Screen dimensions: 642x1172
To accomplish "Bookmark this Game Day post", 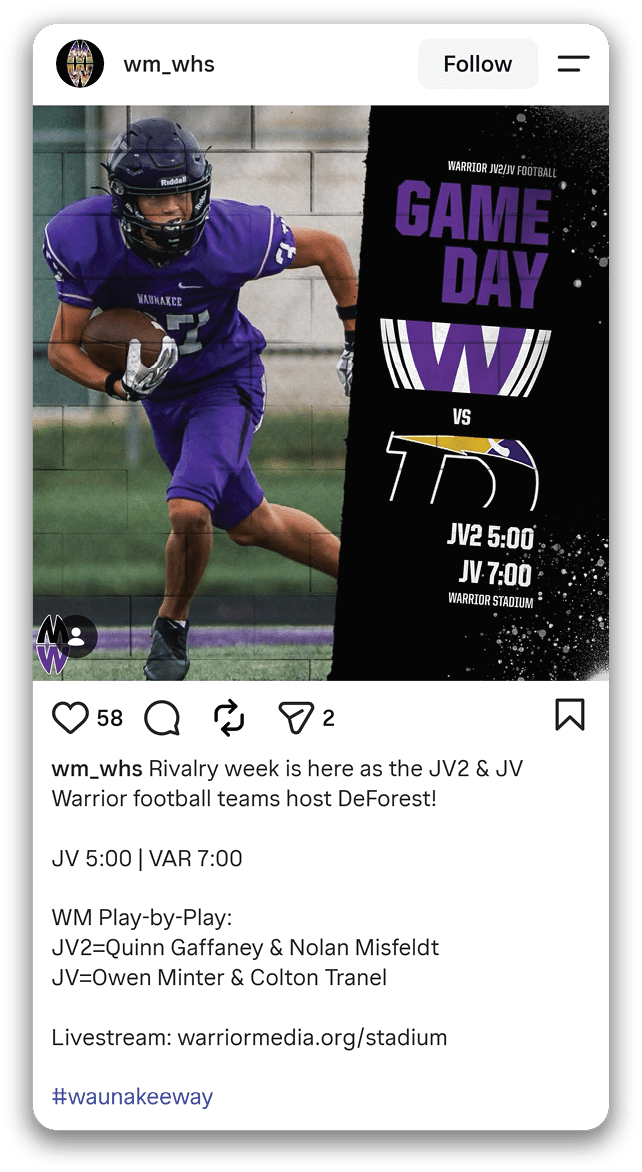I will (x=570, y=715).
